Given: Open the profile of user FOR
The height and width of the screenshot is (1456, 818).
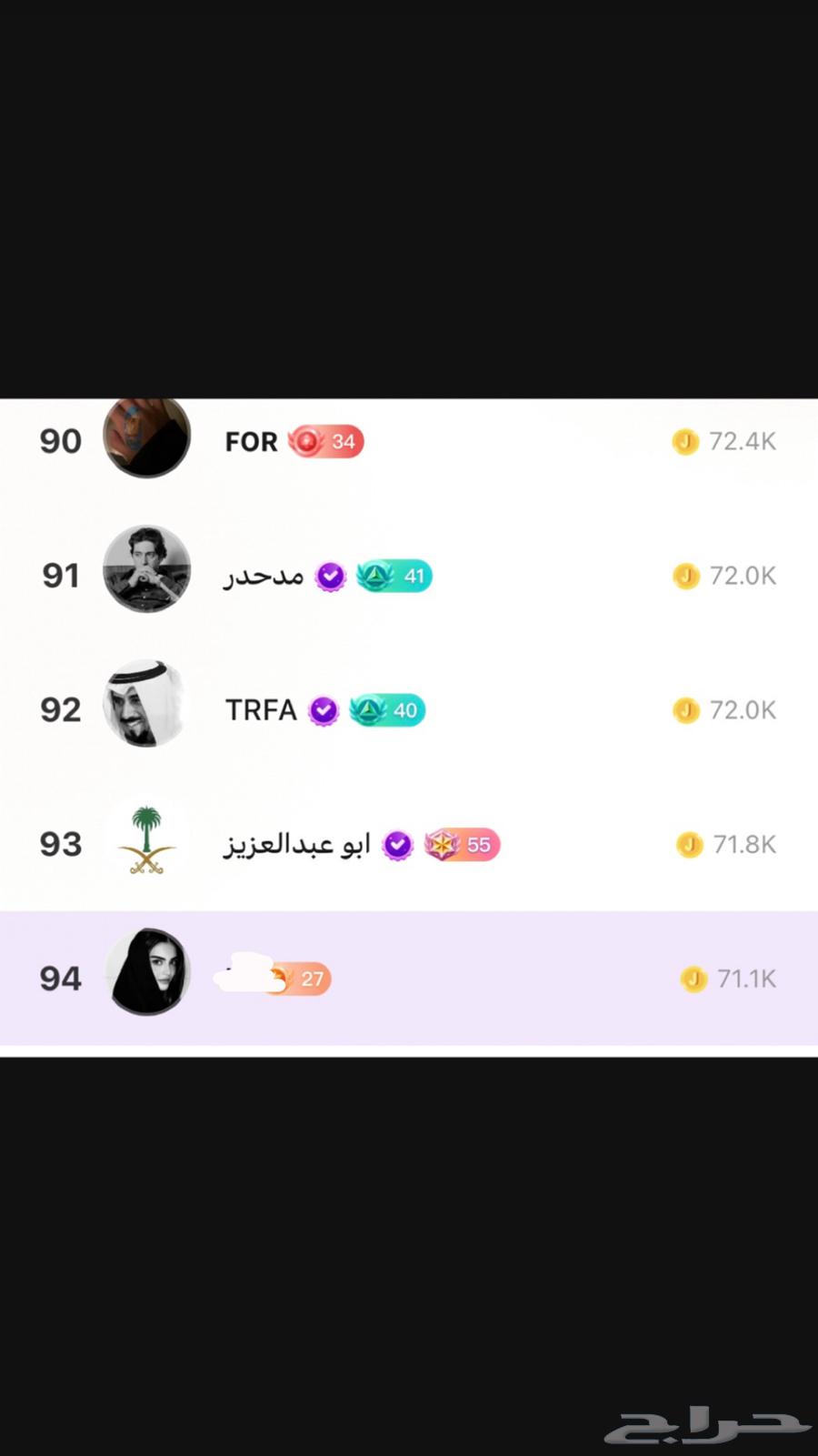Looking at the screenshot, I should tap(146, 437).
